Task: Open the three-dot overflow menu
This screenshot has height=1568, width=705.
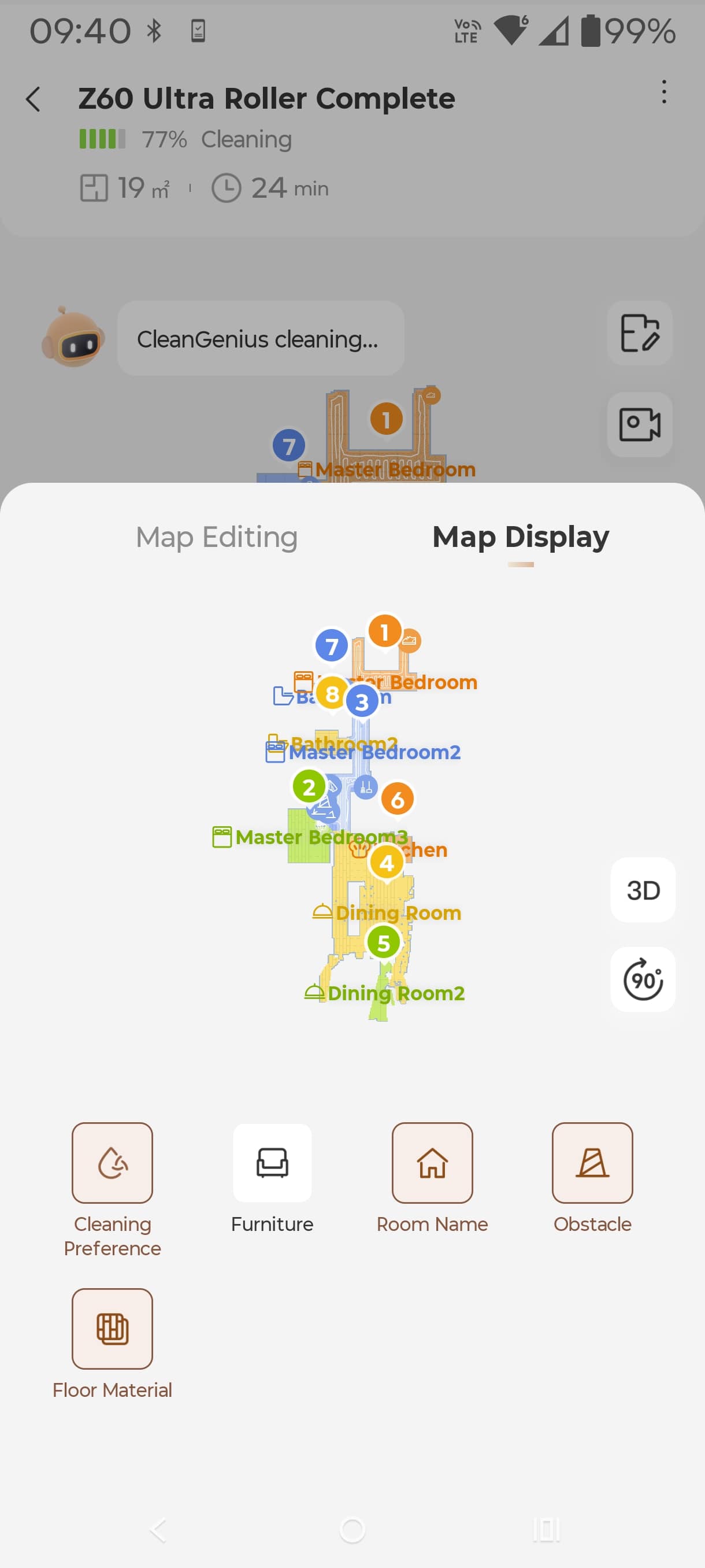Action: pyautogui.click(x=663, y=92)
